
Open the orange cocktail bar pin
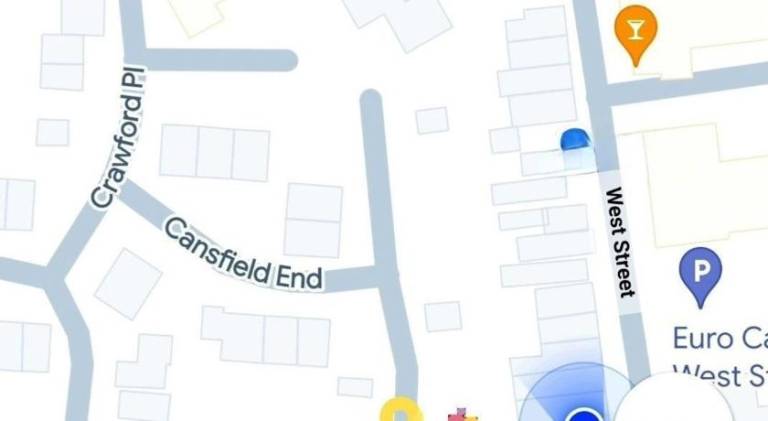point(633,29)
